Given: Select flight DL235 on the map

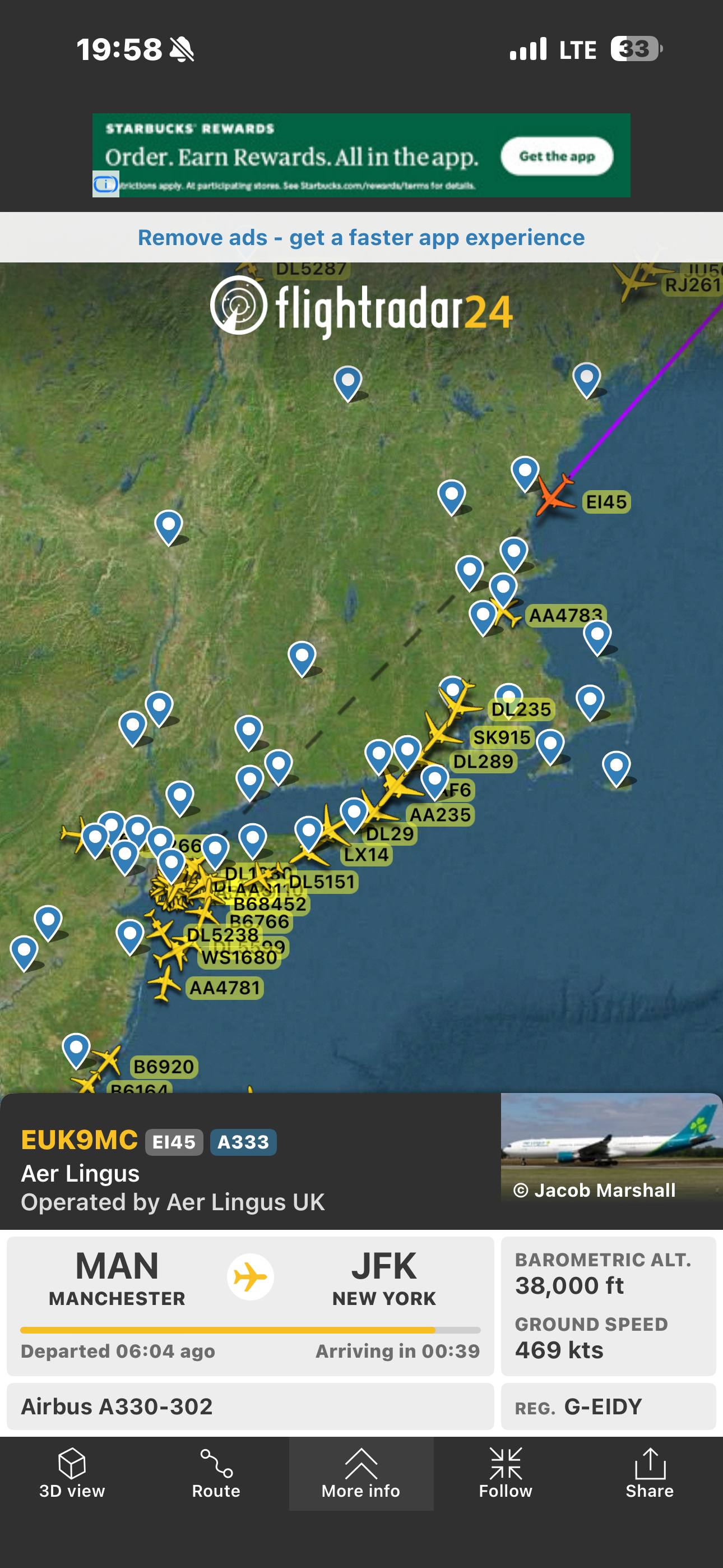Looking at the screenshot, I should point(521,709).
